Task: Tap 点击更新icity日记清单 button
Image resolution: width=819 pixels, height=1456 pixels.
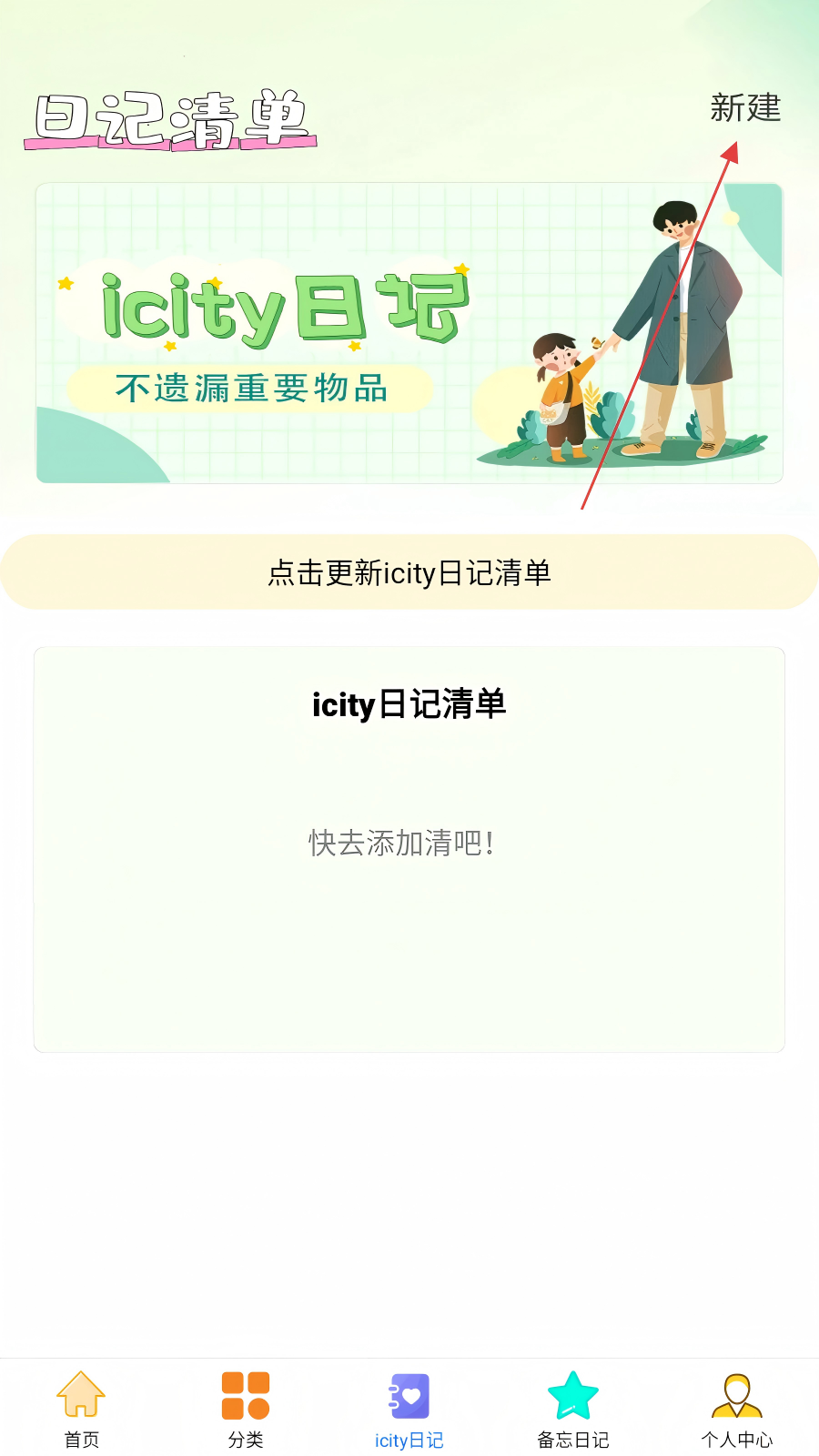Action: click(x=409, y=572)
